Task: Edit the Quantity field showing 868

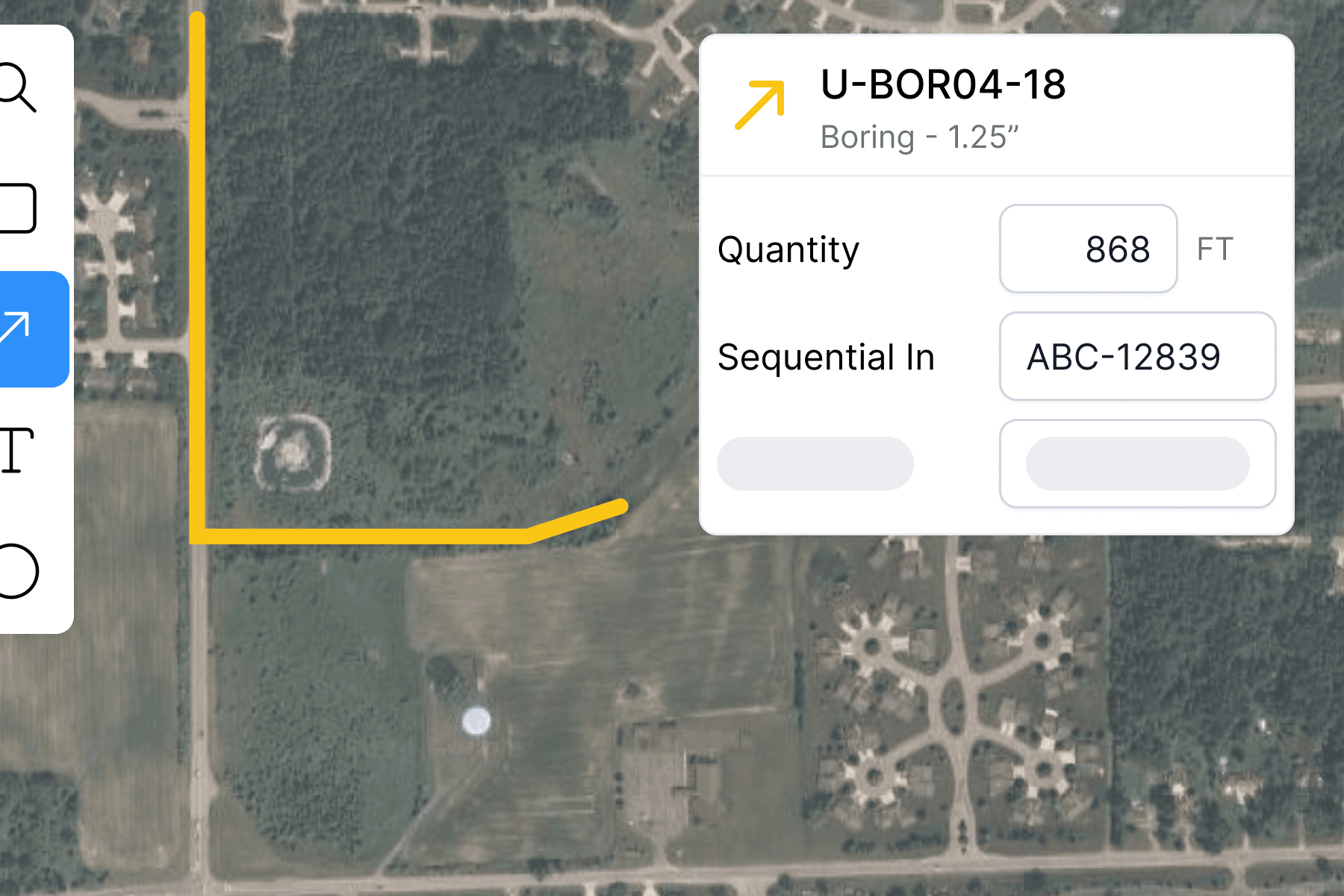Action: pos(1088,249)
